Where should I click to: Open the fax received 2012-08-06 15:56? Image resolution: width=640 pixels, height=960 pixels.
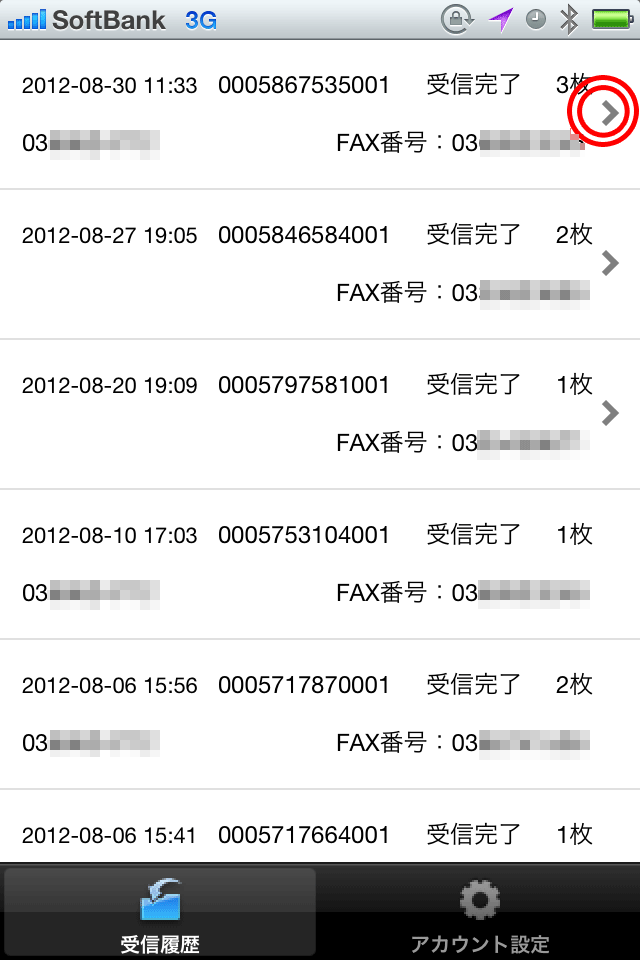pyautogui.click(x=320, y=714)
